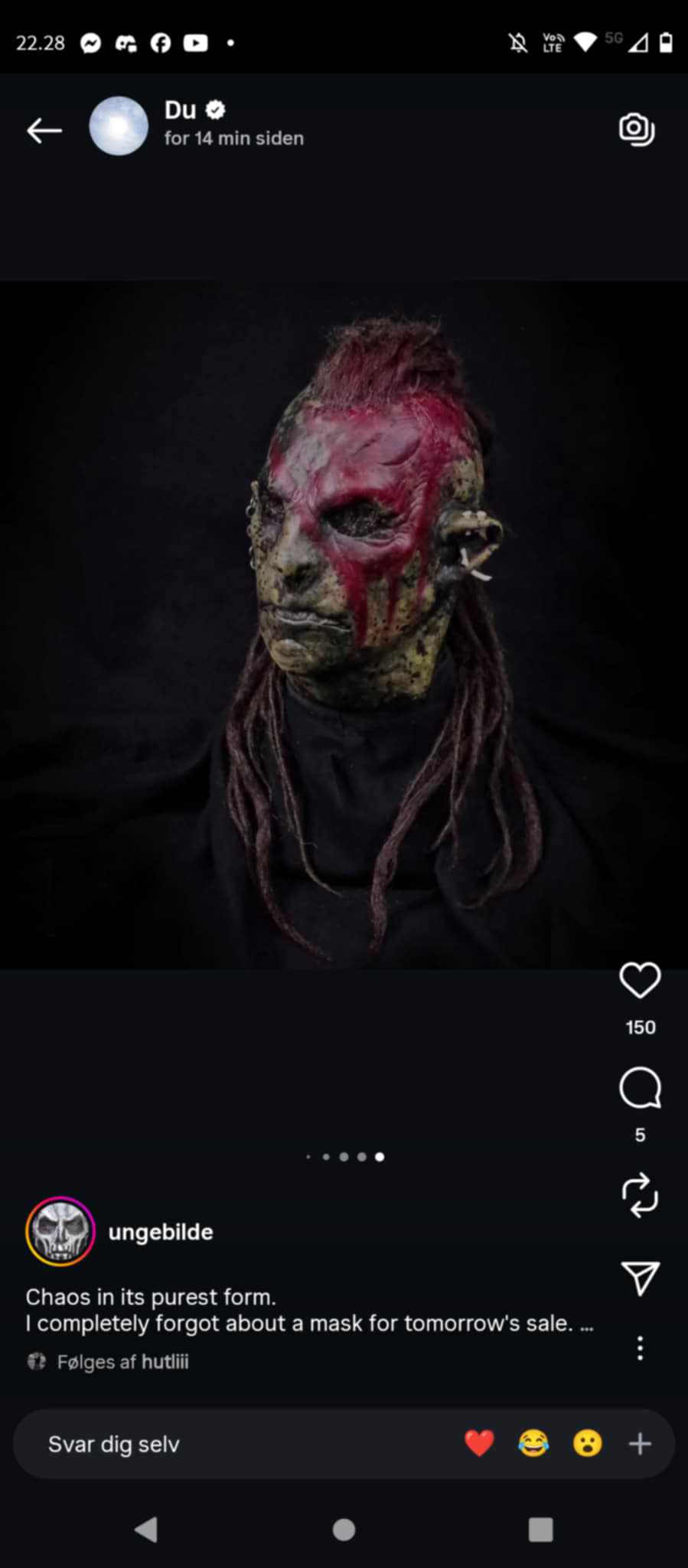Open the comments on the post
The image size is (688, 1568).
pos(640,1088)
